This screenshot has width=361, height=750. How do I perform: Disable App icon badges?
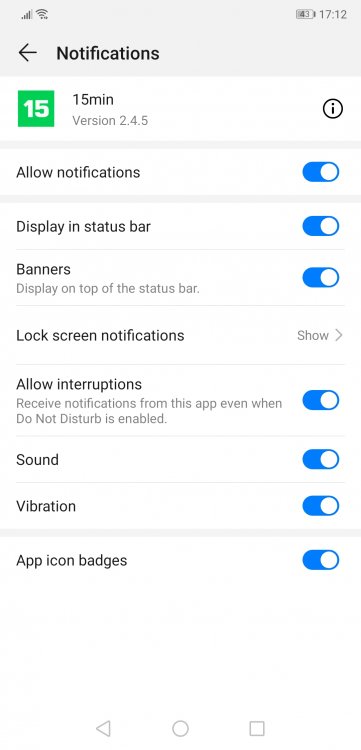[x=321, y=560]
